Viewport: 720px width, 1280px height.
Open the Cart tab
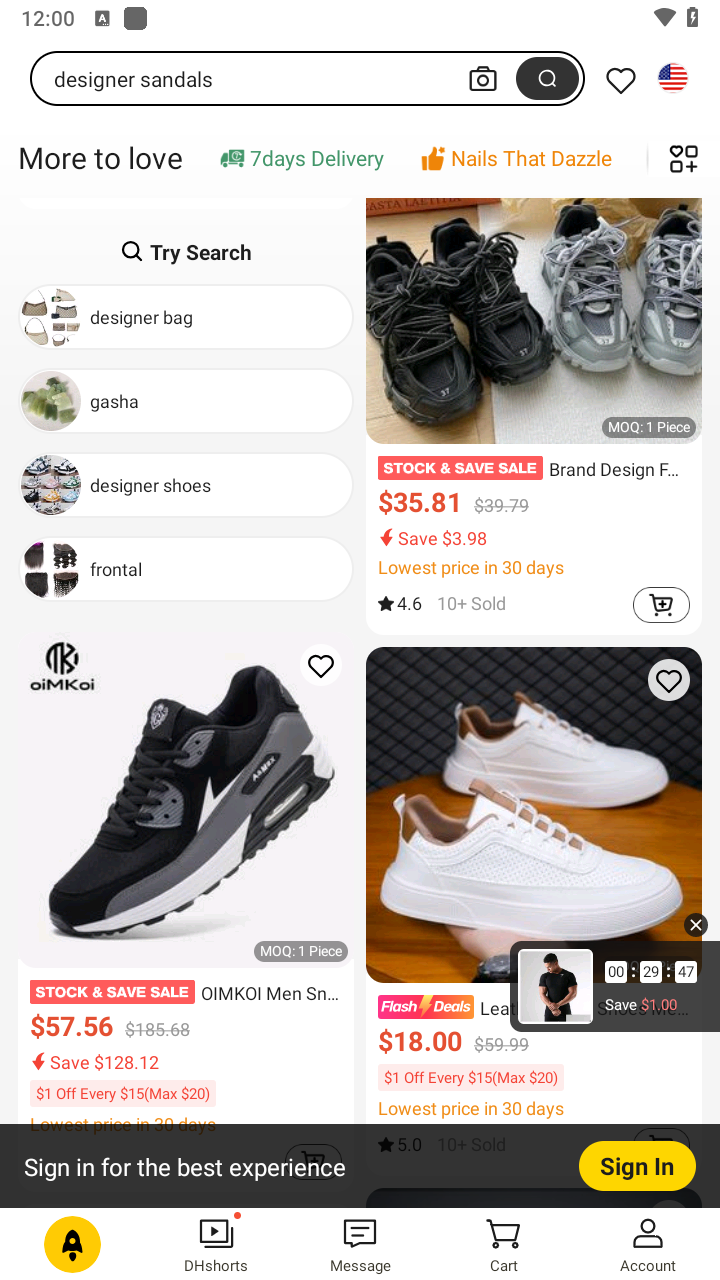tap(504, 1244)
